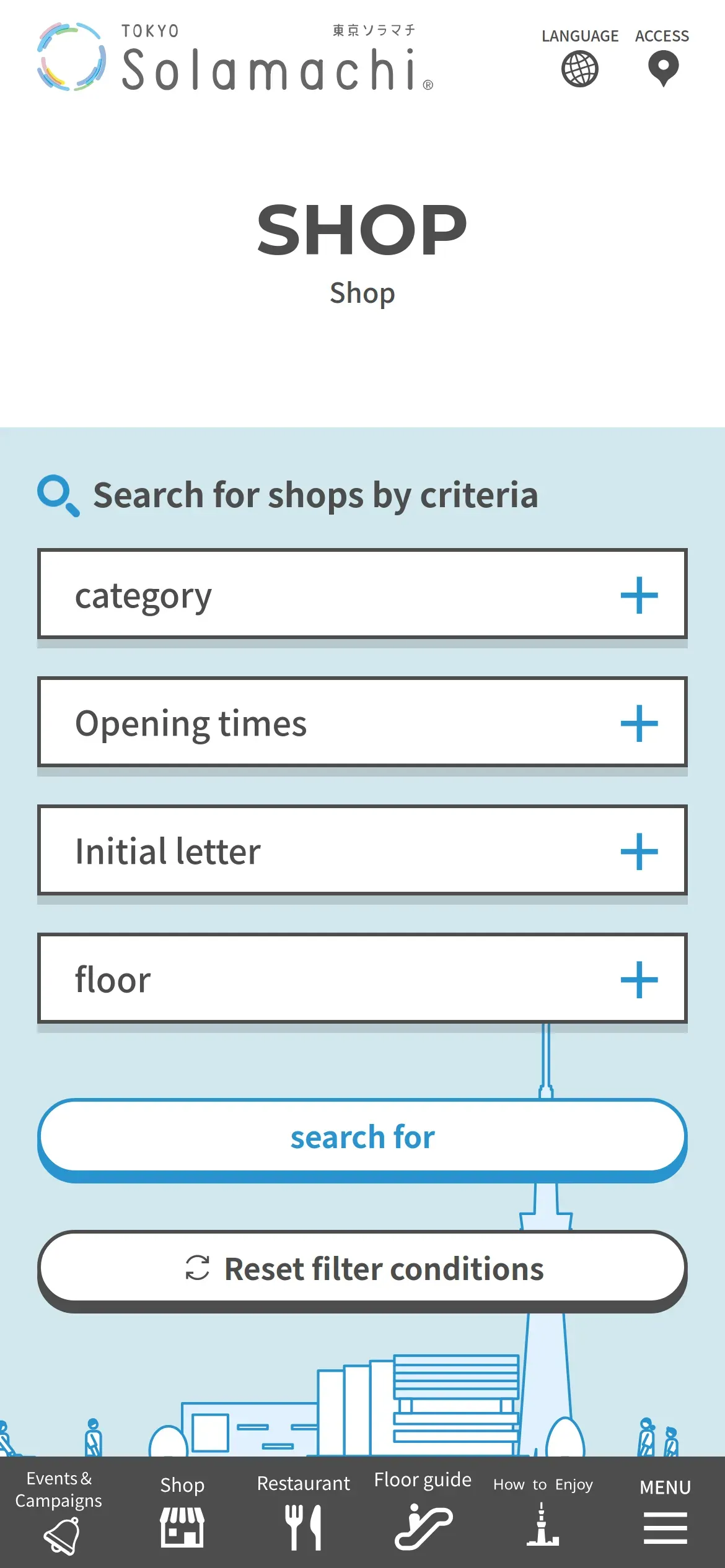
Task: Open How to Enjoy
Action: 543,1511
